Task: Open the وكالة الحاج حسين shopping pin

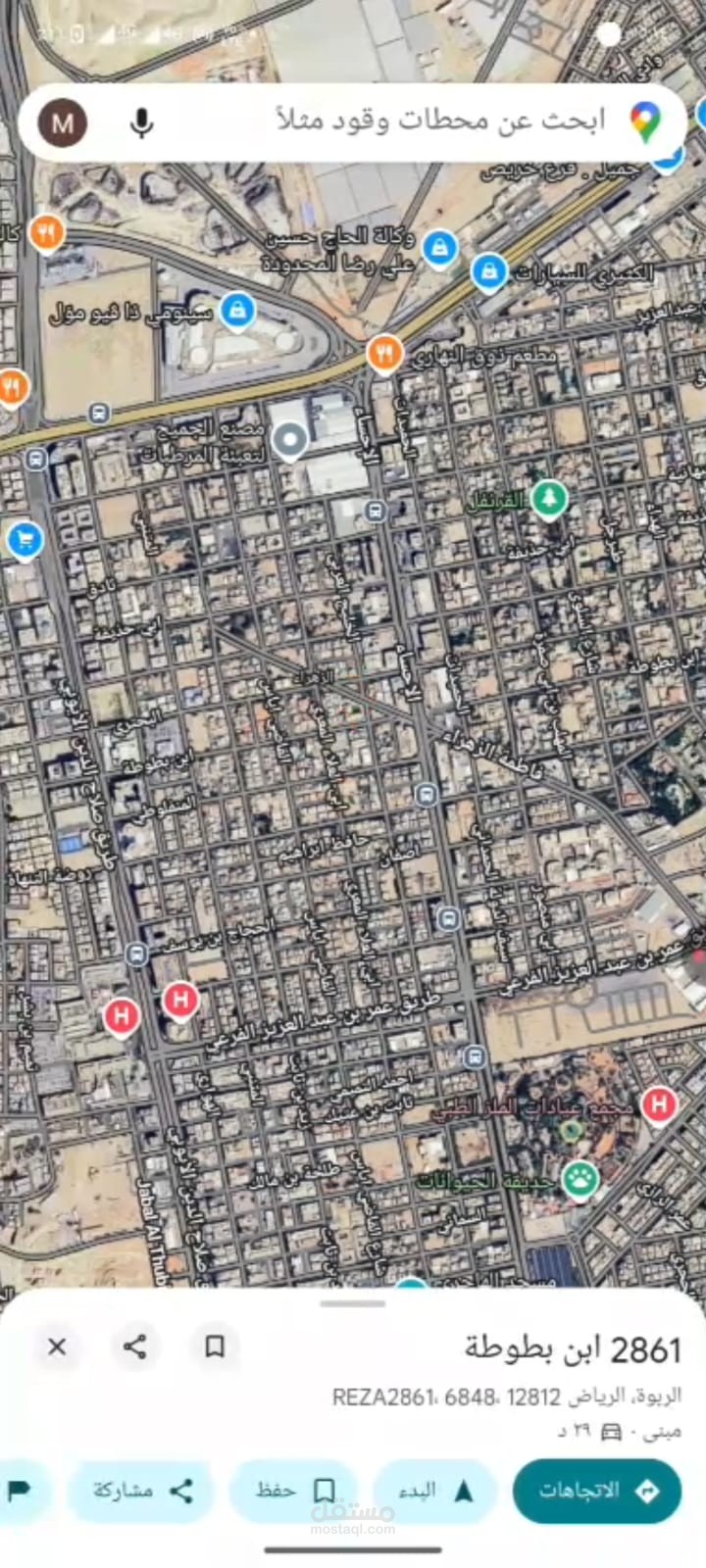Action: pyautogui.click(x=440, y=247)
